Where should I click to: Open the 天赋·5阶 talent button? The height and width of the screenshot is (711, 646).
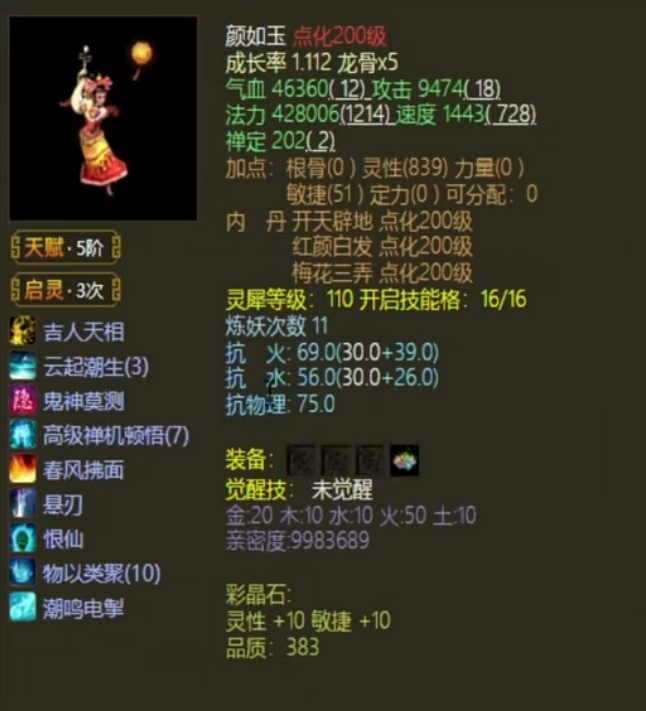click(66, 247)
